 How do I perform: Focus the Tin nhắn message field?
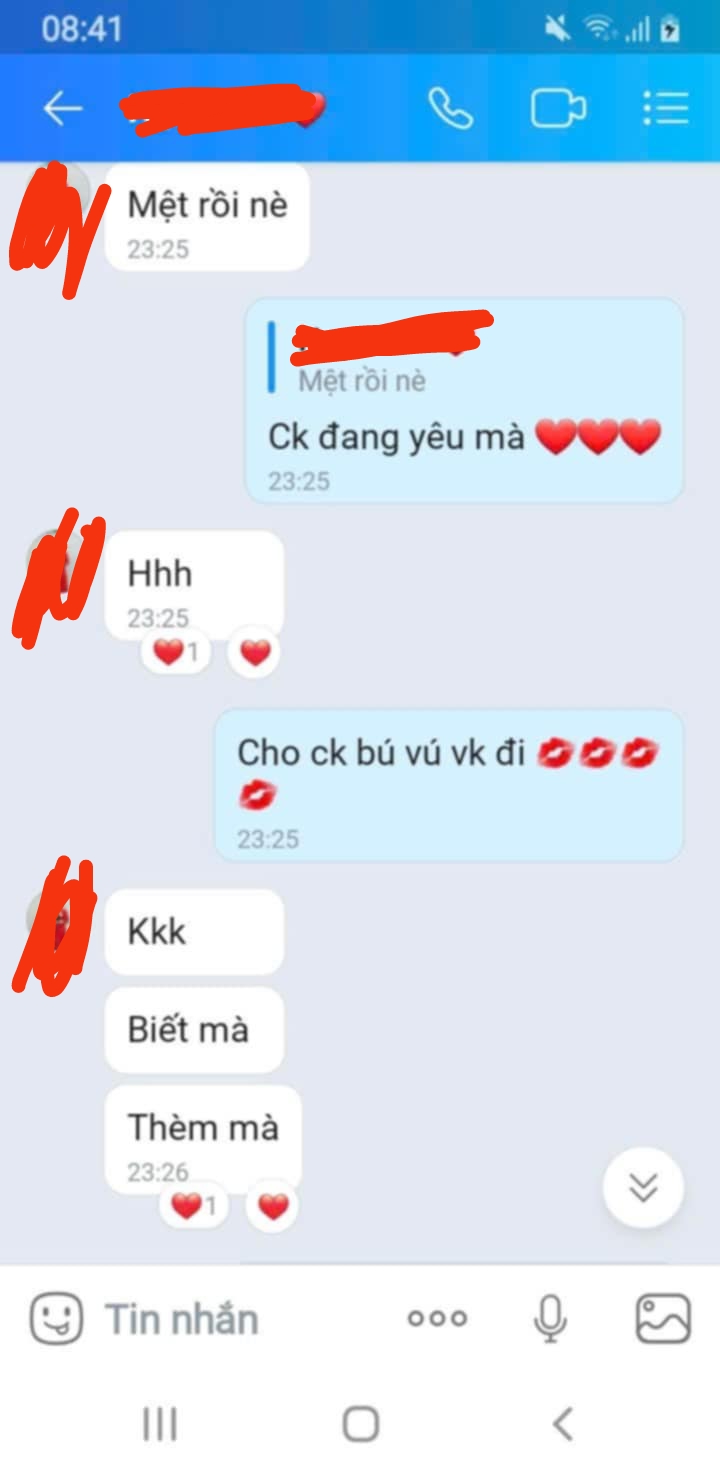[x=240, y=1319]
